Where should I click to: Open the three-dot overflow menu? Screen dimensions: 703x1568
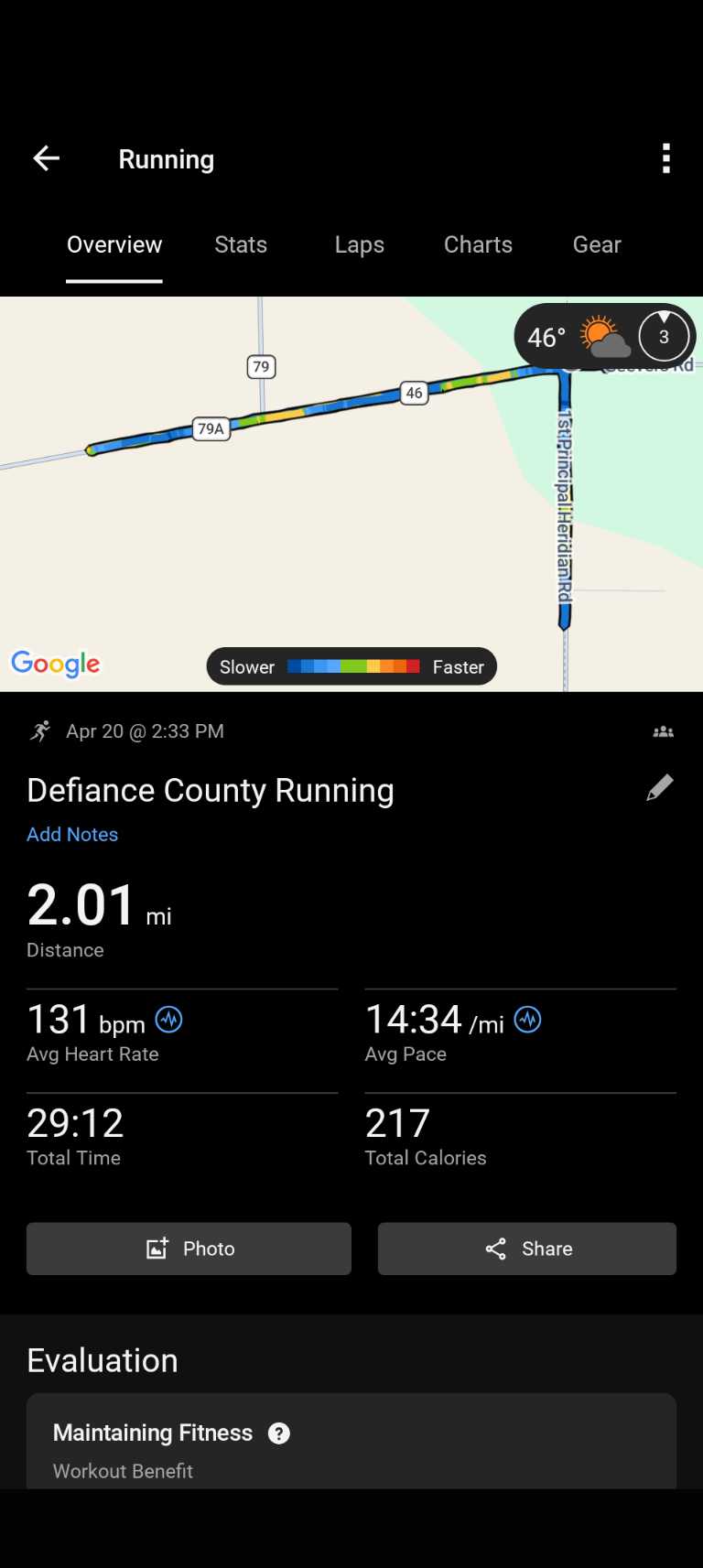[x=666, y=158]
